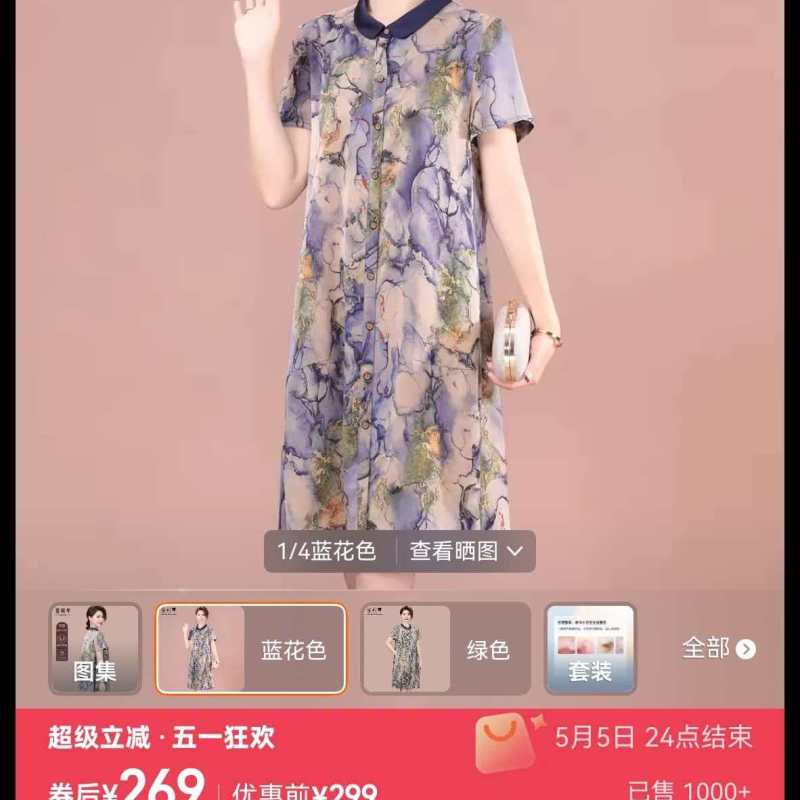Select the 绿色 color option
The height and width of the screenshot is (800, 800).
(x=446, y=648)
